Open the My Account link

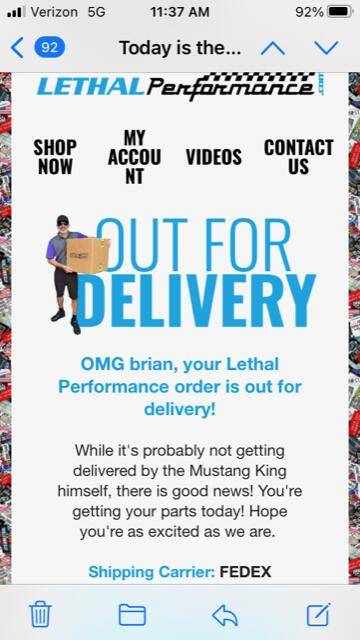[x=134, y=157]
